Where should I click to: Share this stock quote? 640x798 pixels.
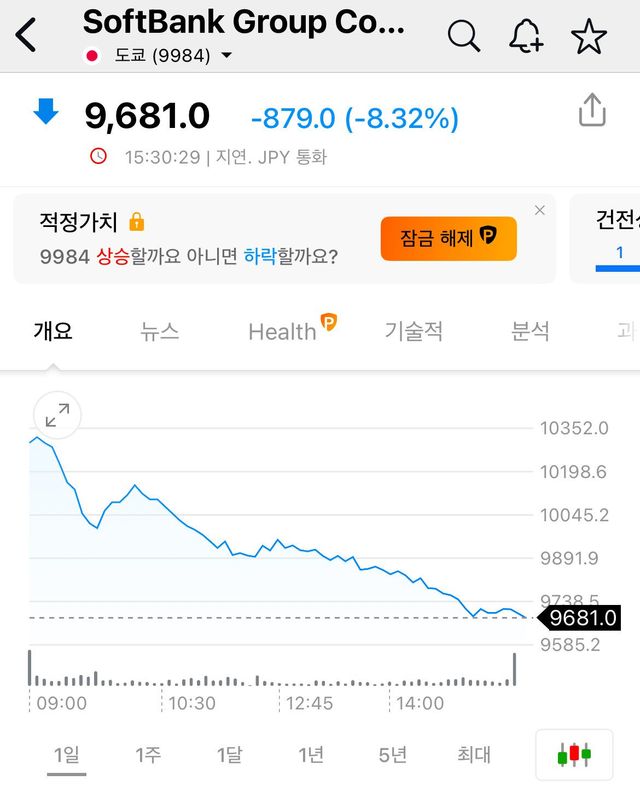click(592, 111)
